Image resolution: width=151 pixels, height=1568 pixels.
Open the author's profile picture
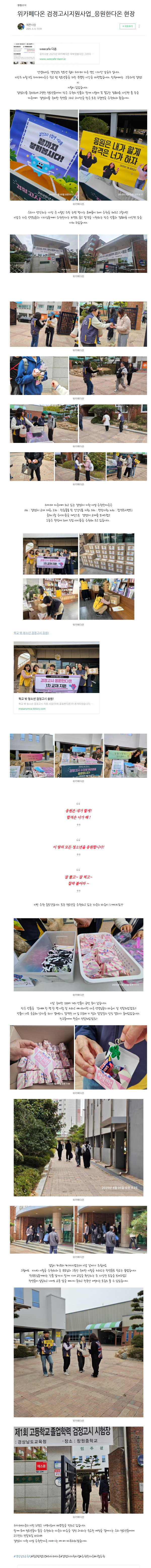21,27
